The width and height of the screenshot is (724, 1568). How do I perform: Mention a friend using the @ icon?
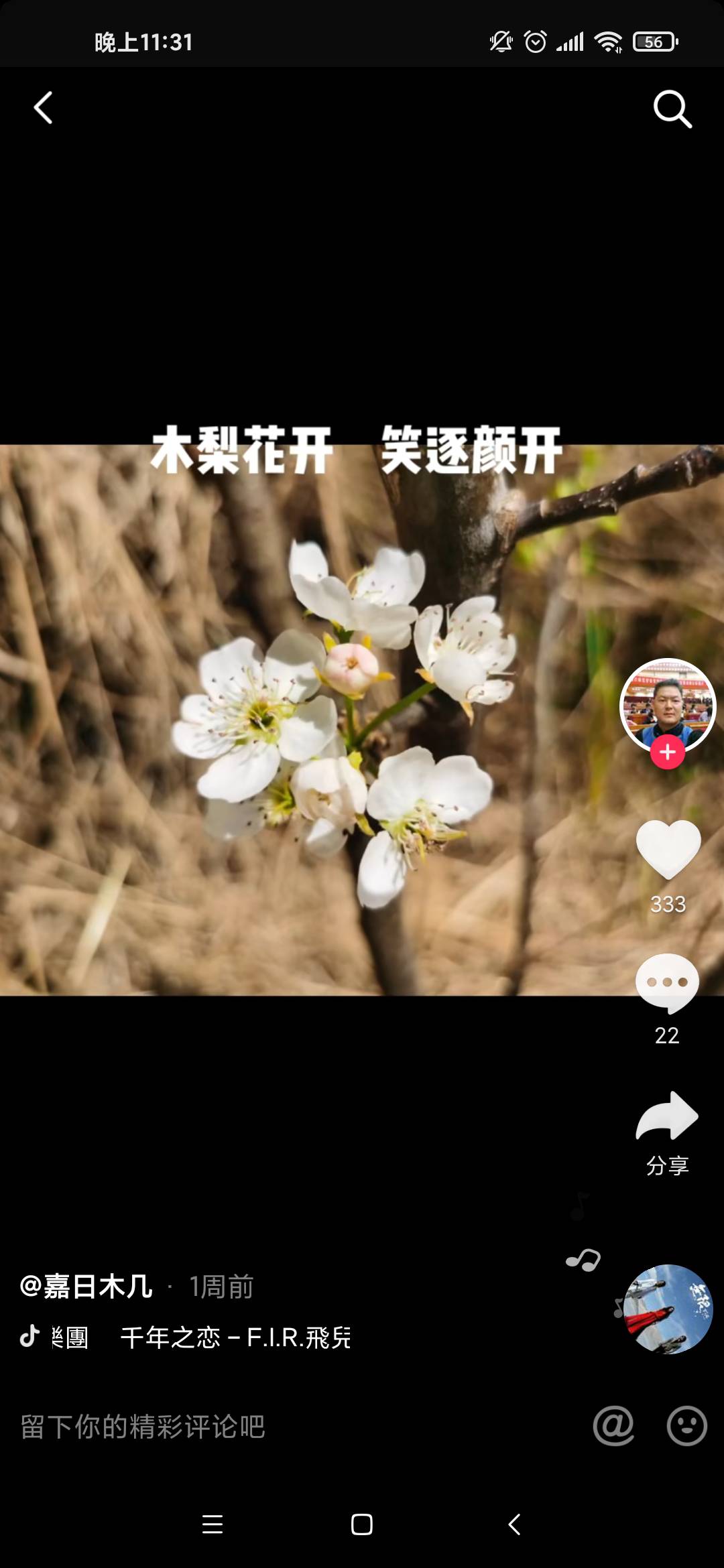(x=613, y=1426)
